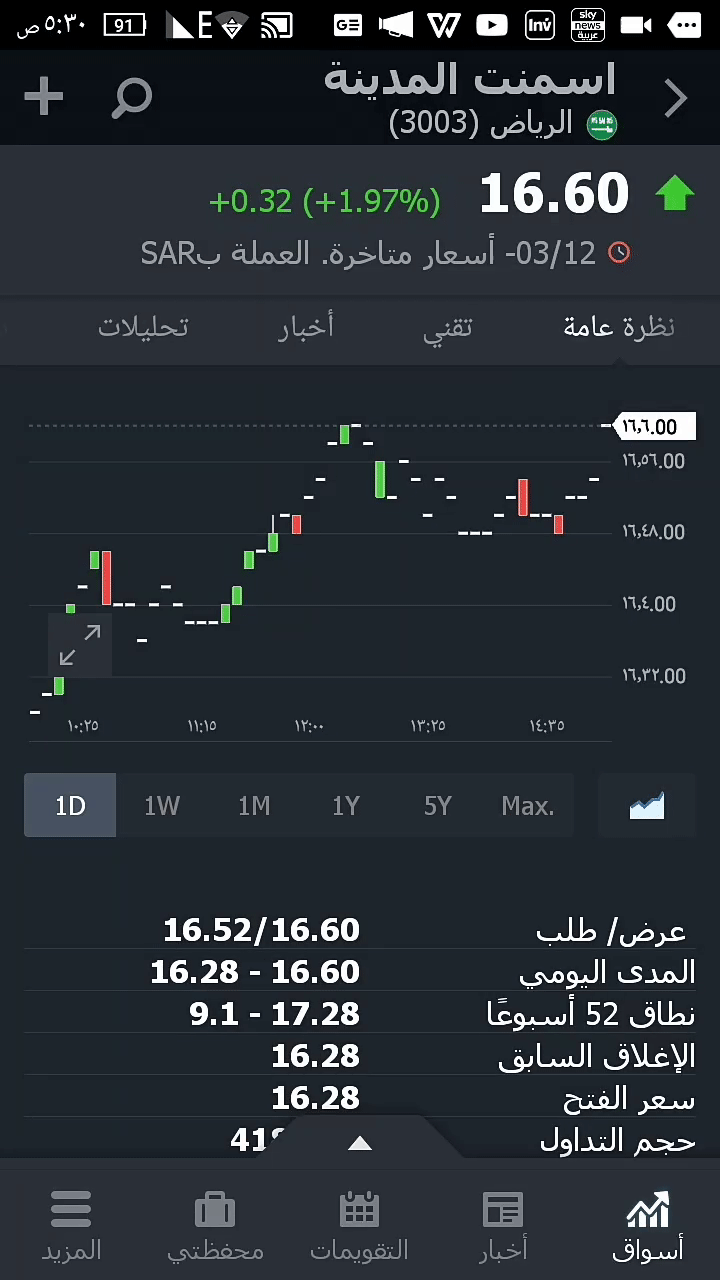Go to التقويمات in bottom navigation
720x1280 pixels.
click(x=359, y=1225)
